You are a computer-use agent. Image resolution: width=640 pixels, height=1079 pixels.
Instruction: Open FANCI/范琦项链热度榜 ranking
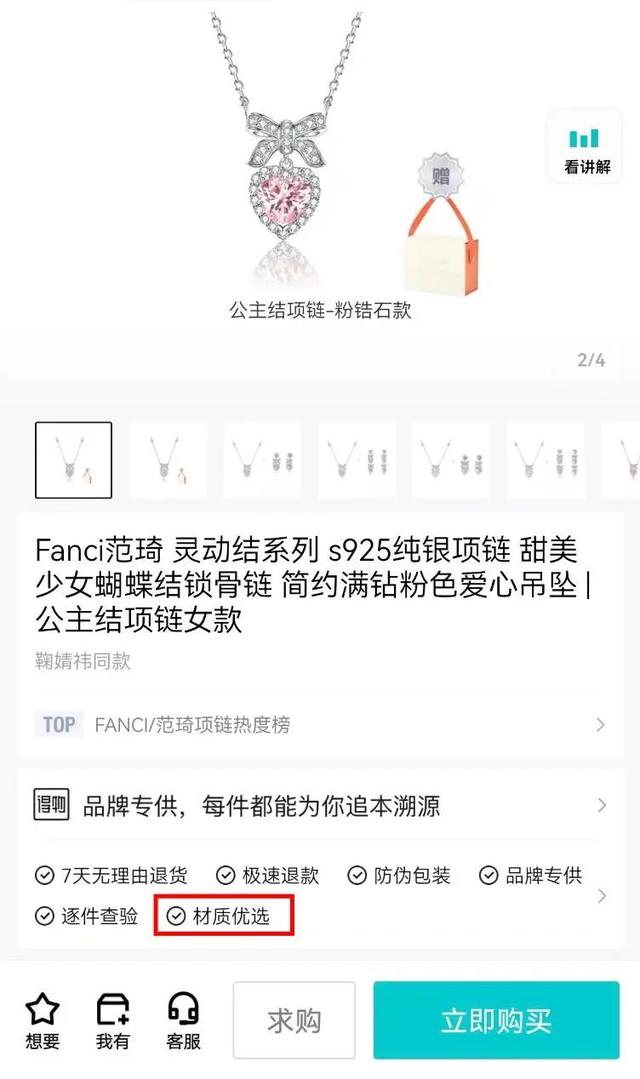pos(320,725)
